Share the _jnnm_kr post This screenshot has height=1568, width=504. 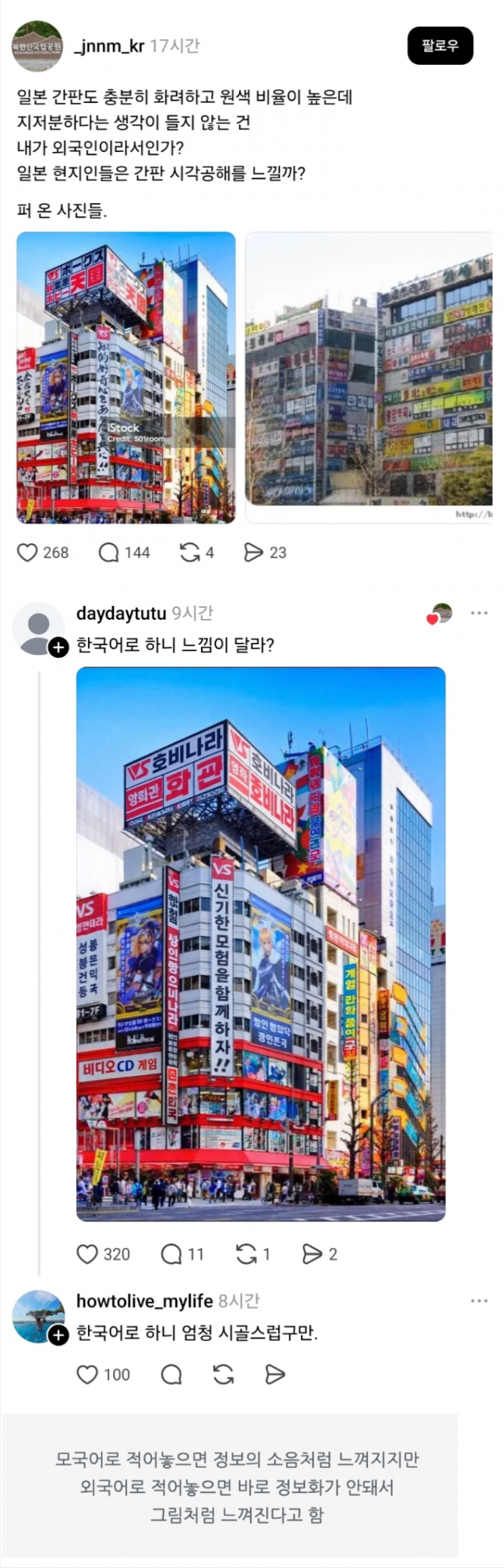[x=253, y=553]
